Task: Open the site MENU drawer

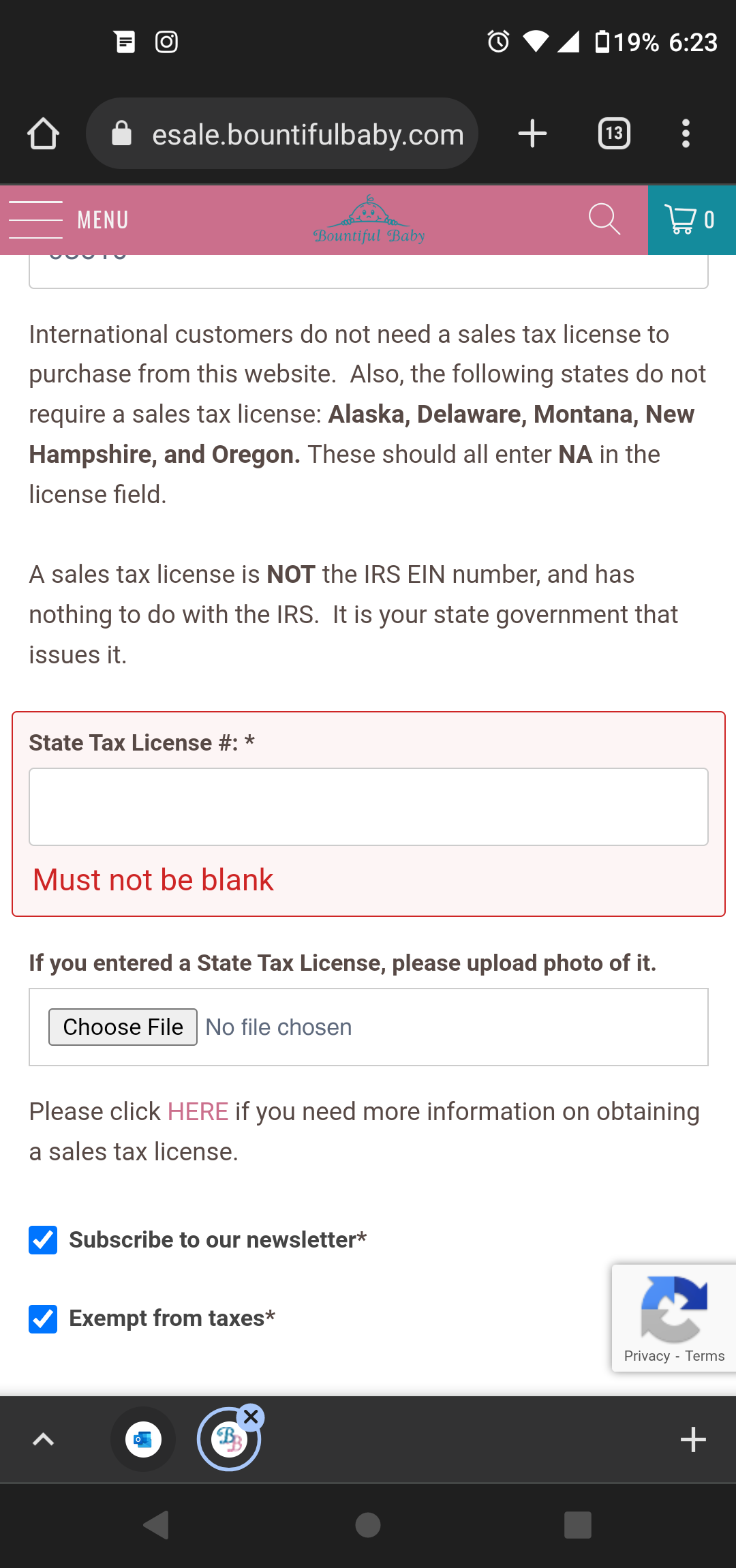Action: 69,220
